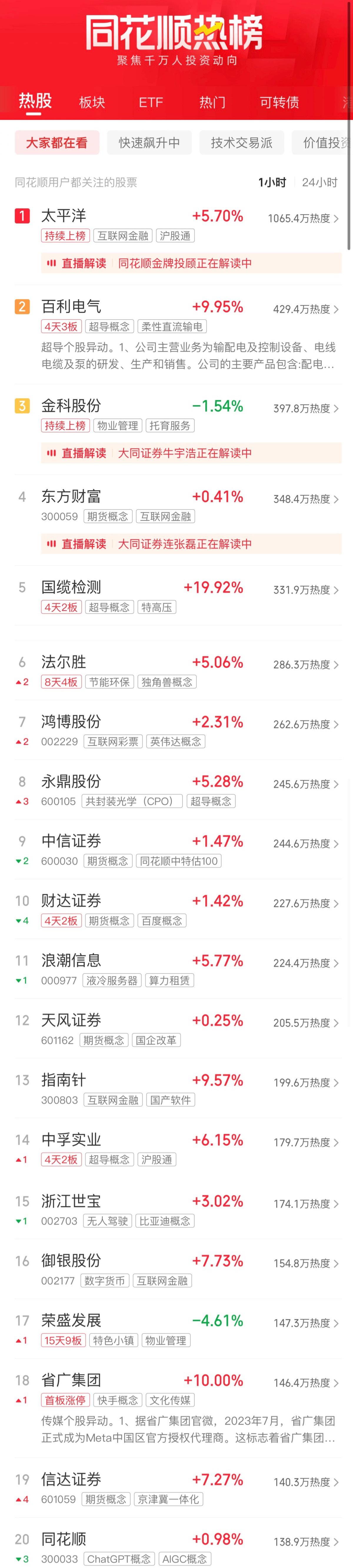
Task: Switch to the 板块 tab
Action: [92, 102]
